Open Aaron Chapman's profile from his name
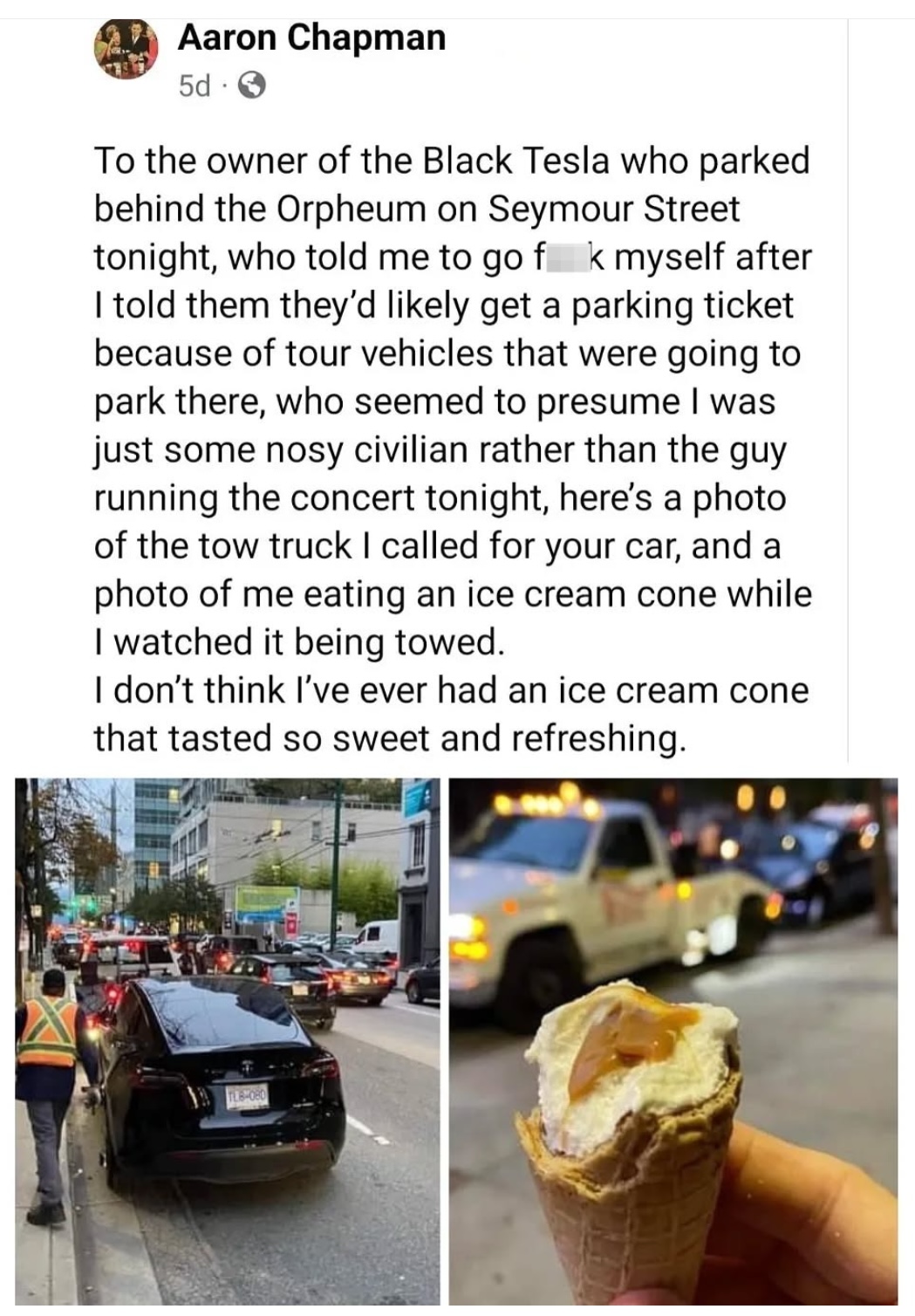915x1316 pixels. tap(311, 37)
